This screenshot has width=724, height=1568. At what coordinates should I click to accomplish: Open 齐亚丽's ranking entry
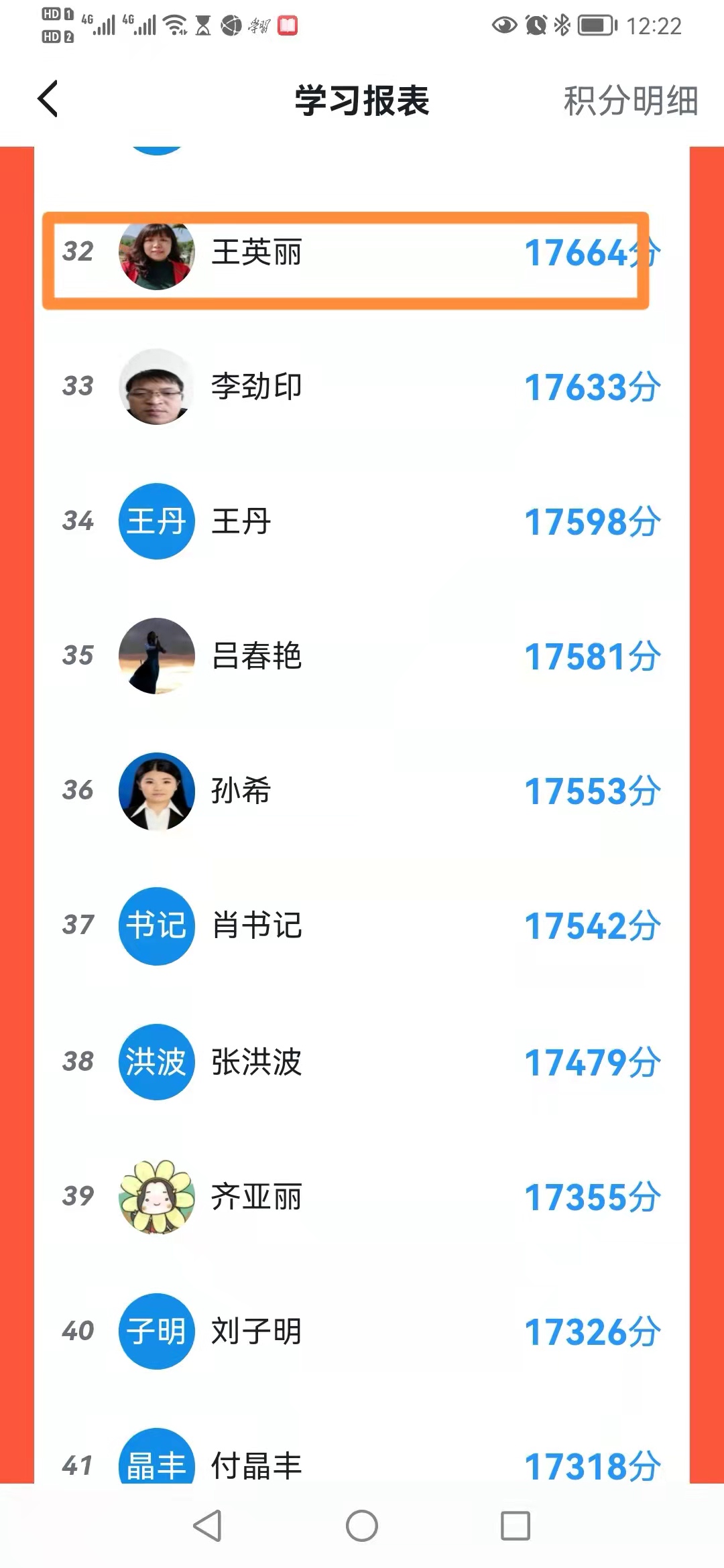[361, 1197]
